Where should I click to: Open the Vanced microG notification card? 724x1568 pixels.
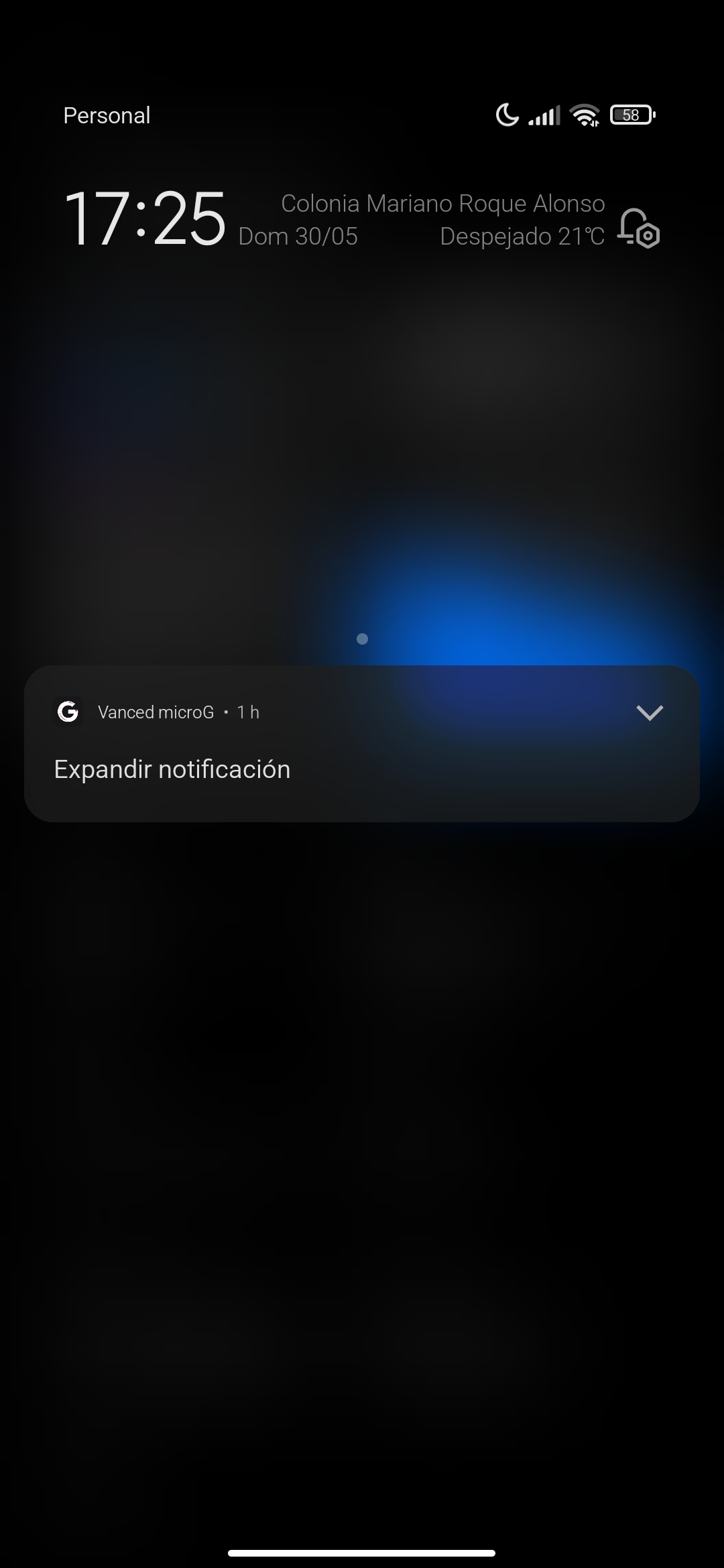pyautogui.click(x=362, y=744)
